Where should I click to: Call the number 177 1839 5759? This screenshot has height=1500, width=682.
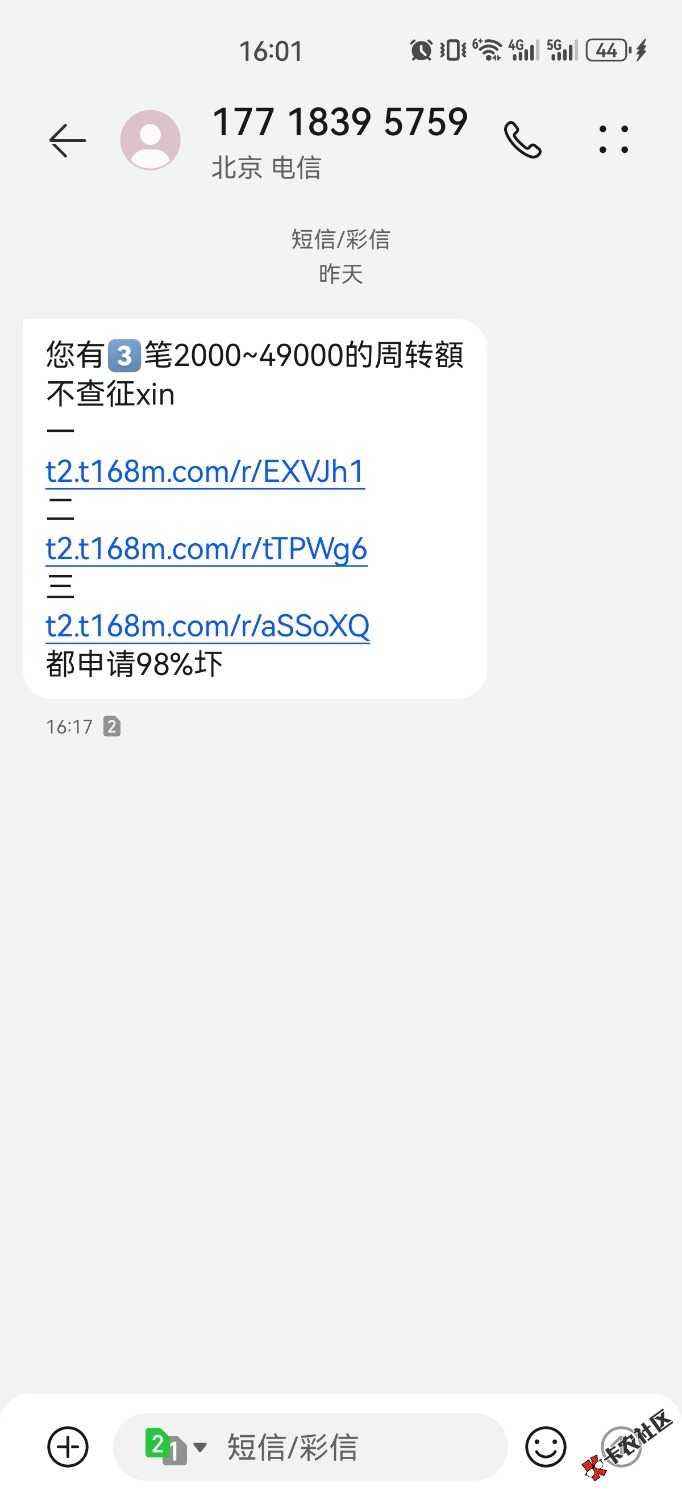(x=522, y=141)
